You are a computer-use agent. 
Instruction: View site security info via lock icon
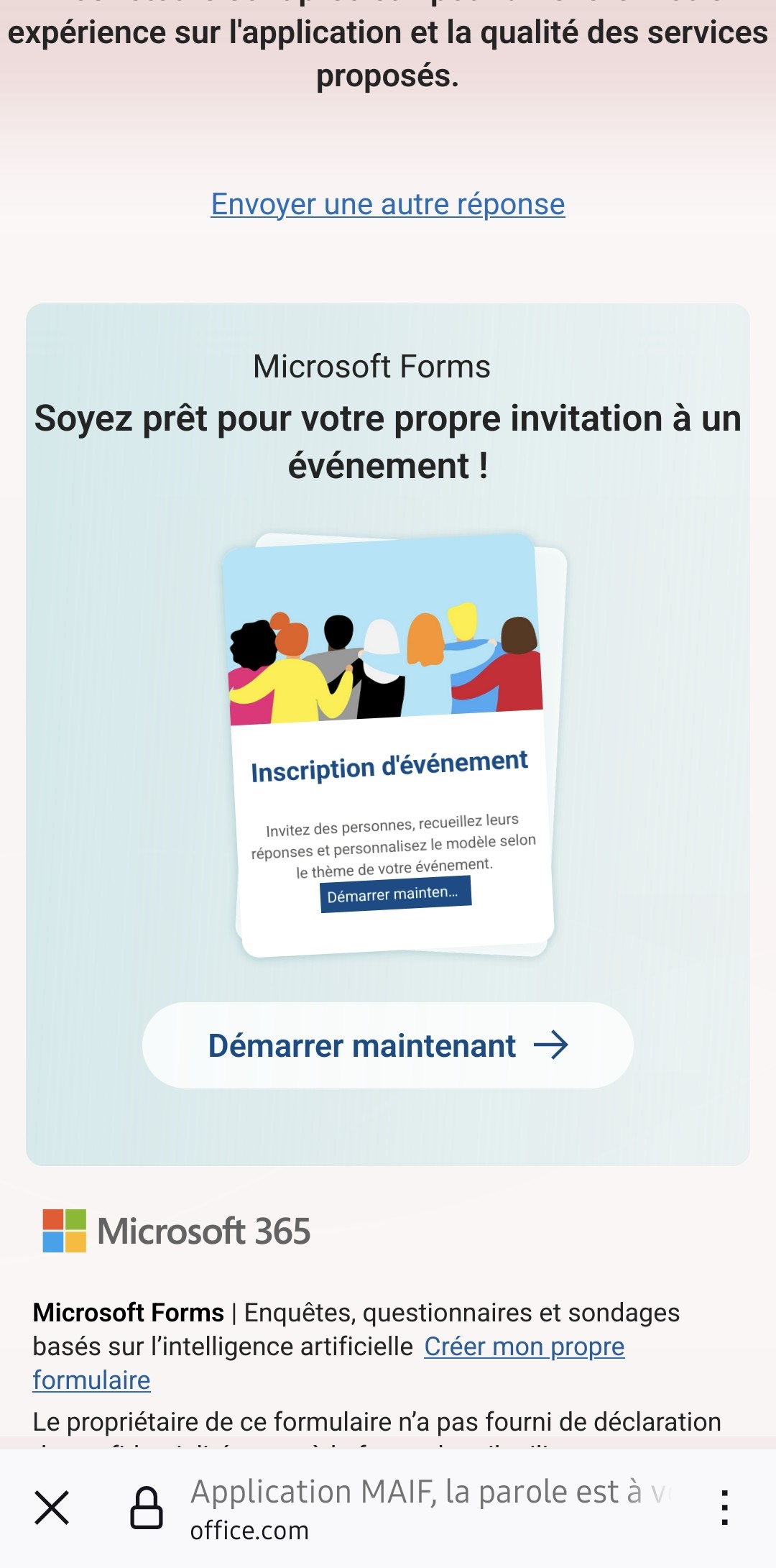click(x=147, y=1508)
